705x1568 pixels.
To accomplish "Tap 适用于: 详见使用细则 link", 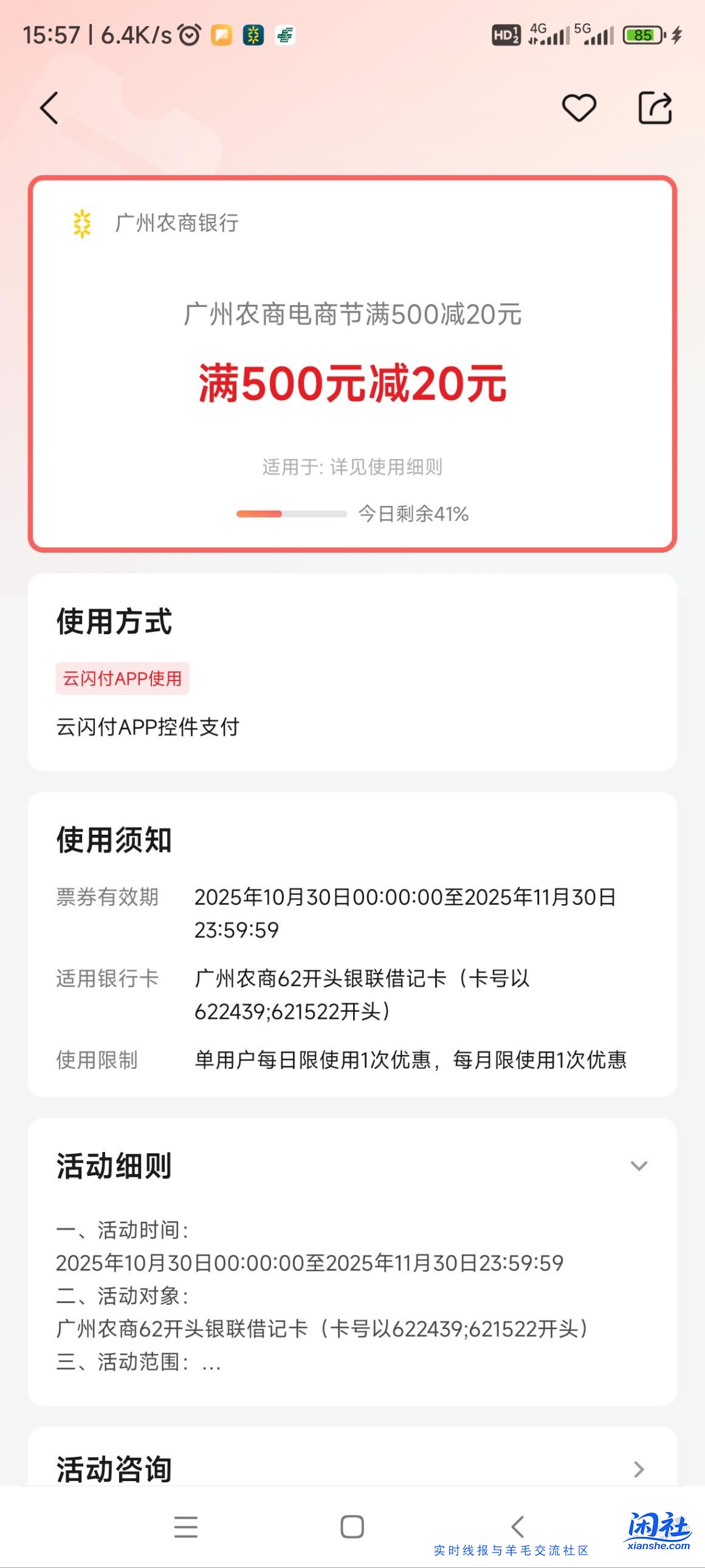I will point(352,466).
